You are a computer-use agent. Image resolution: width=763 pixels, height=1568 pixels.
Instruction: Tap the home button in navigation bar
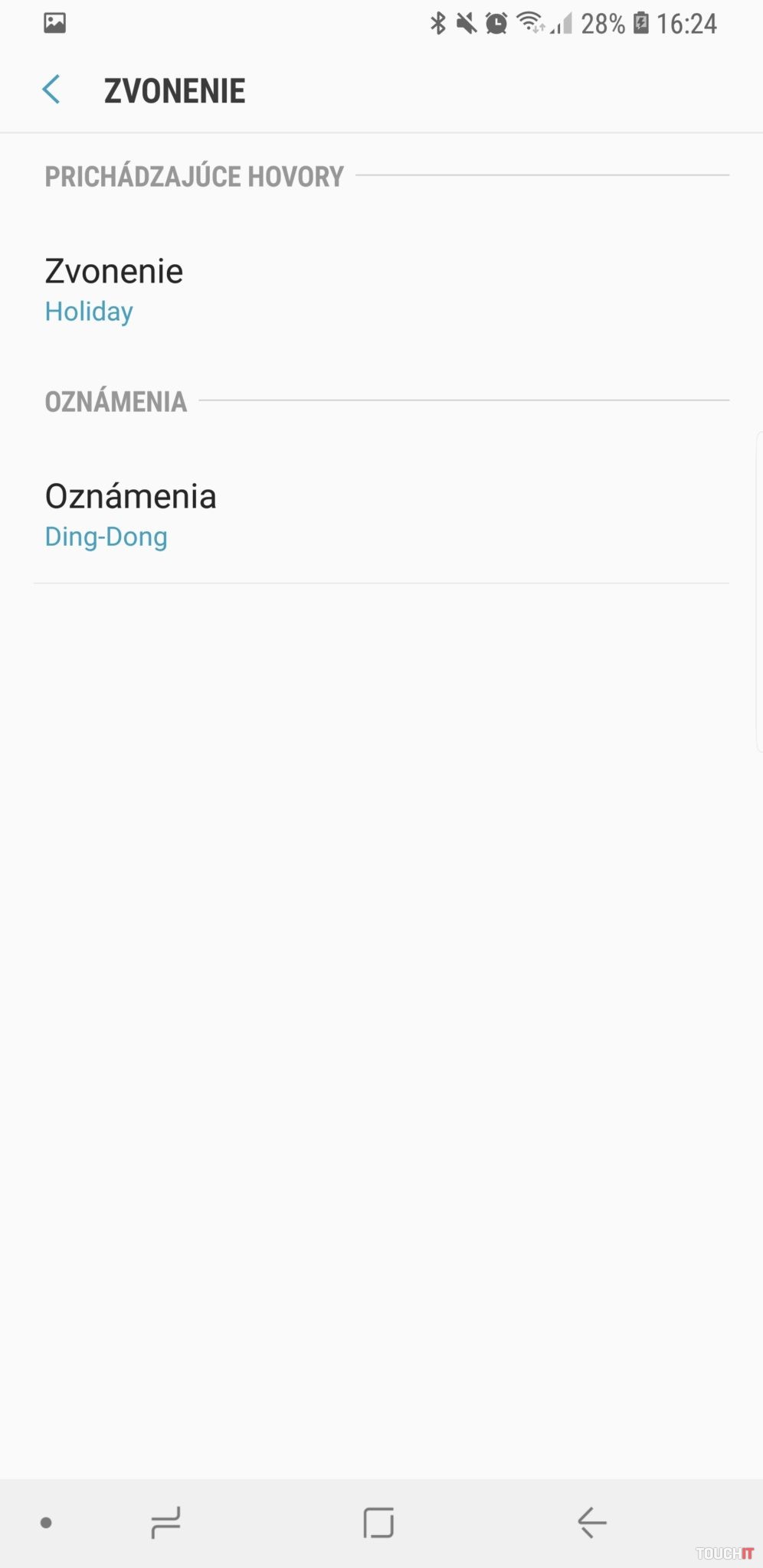pos(378,1522)
